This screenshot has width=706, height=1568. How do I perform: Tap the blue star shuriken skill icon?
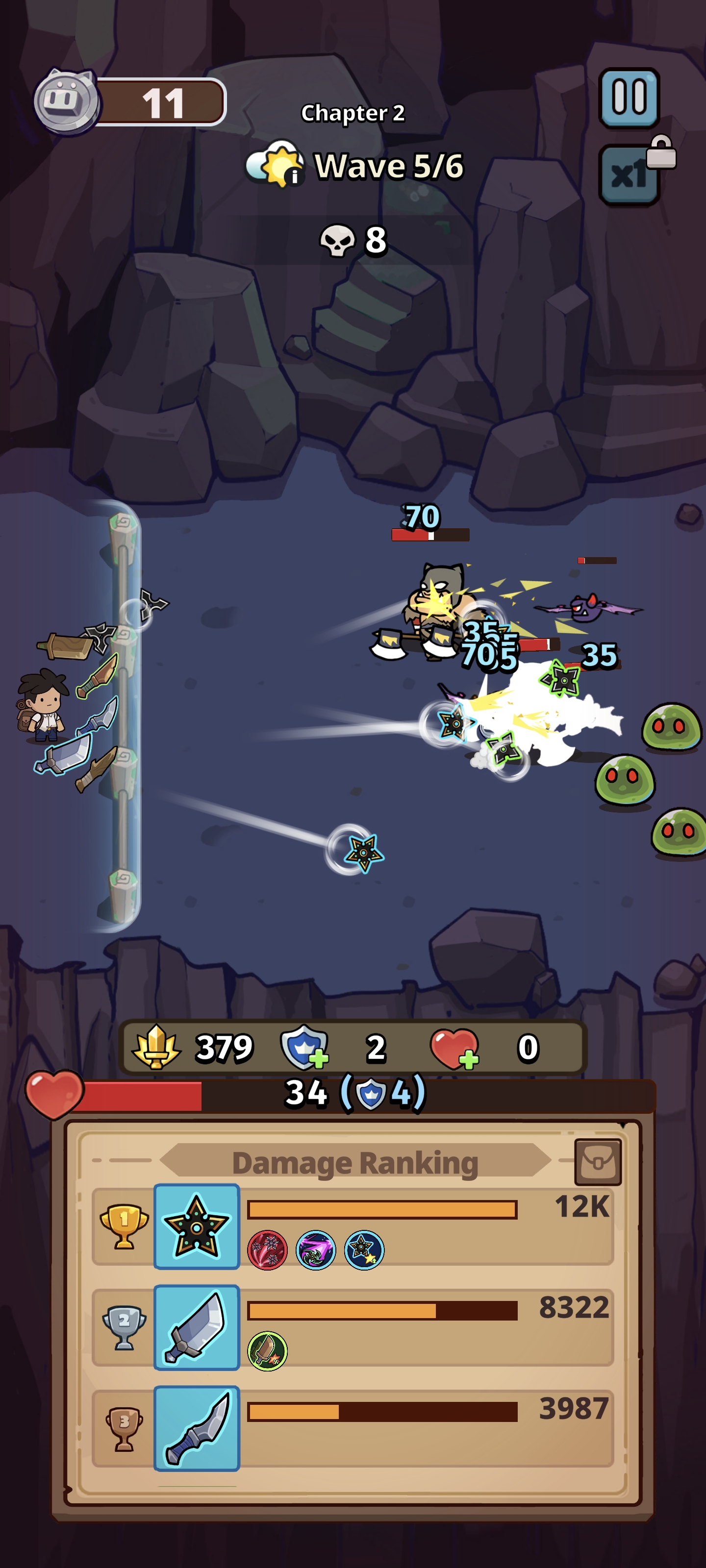[x=364, y=1249]
